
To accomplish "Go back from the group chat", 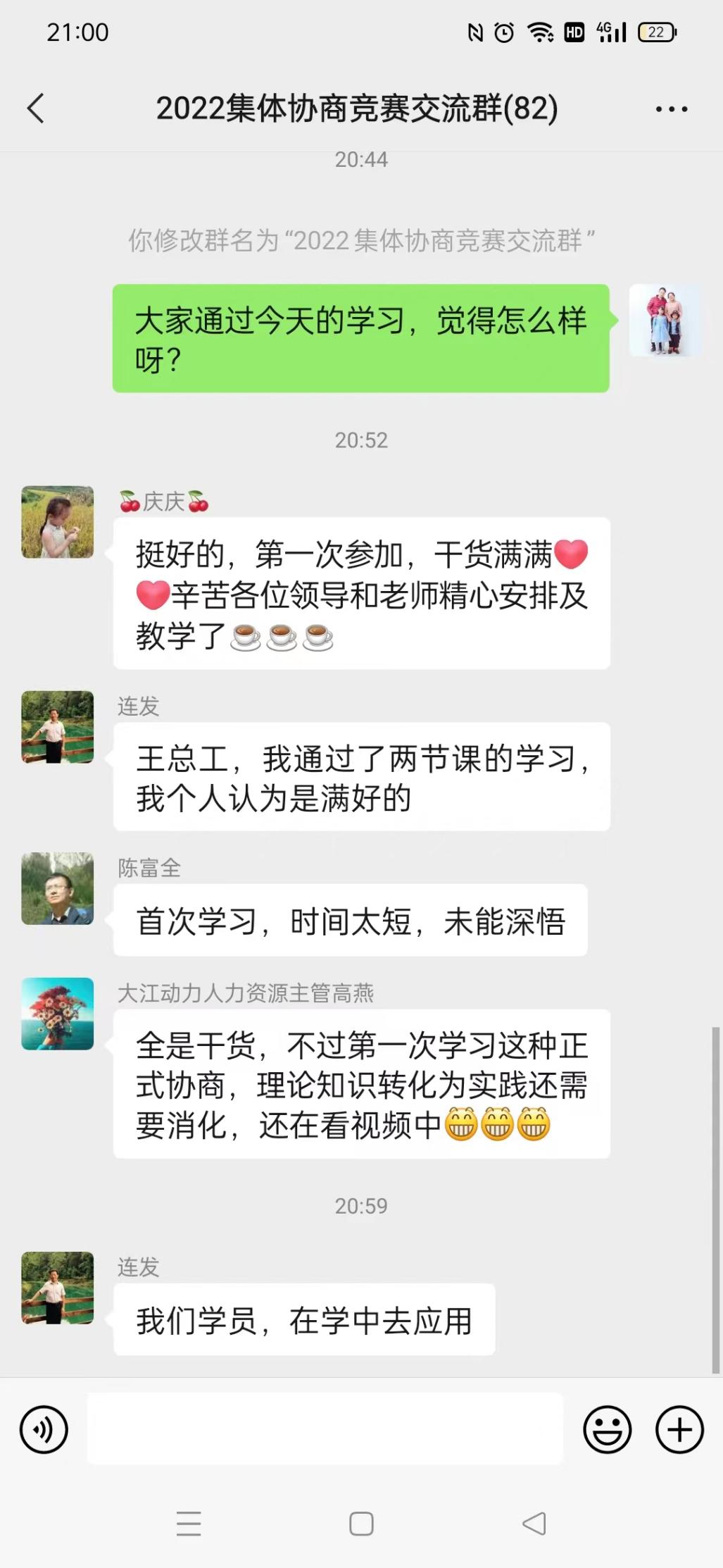I will 36,108.
